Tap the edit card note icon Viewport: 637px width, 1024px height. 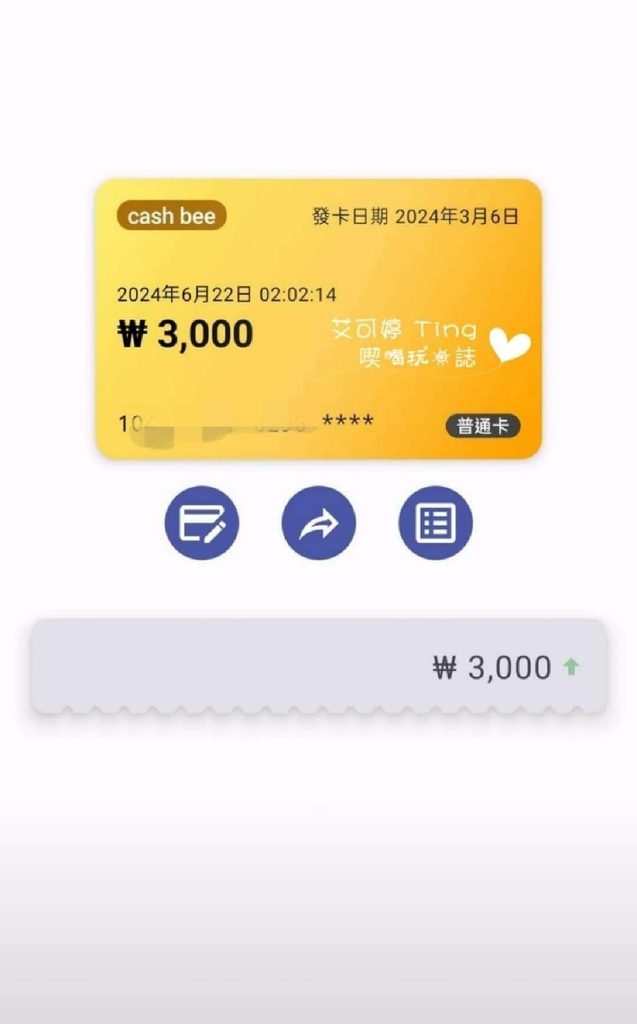coord(202,522)
